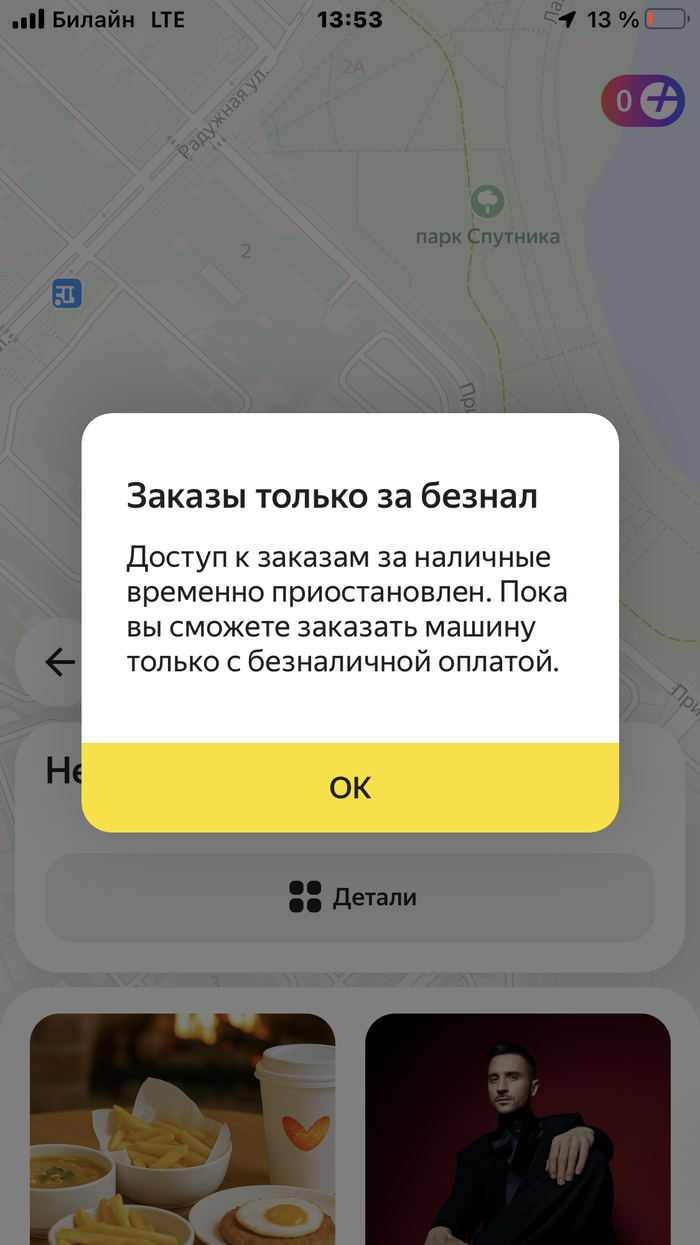Open the Plus points badge

[x=642, y=100]
